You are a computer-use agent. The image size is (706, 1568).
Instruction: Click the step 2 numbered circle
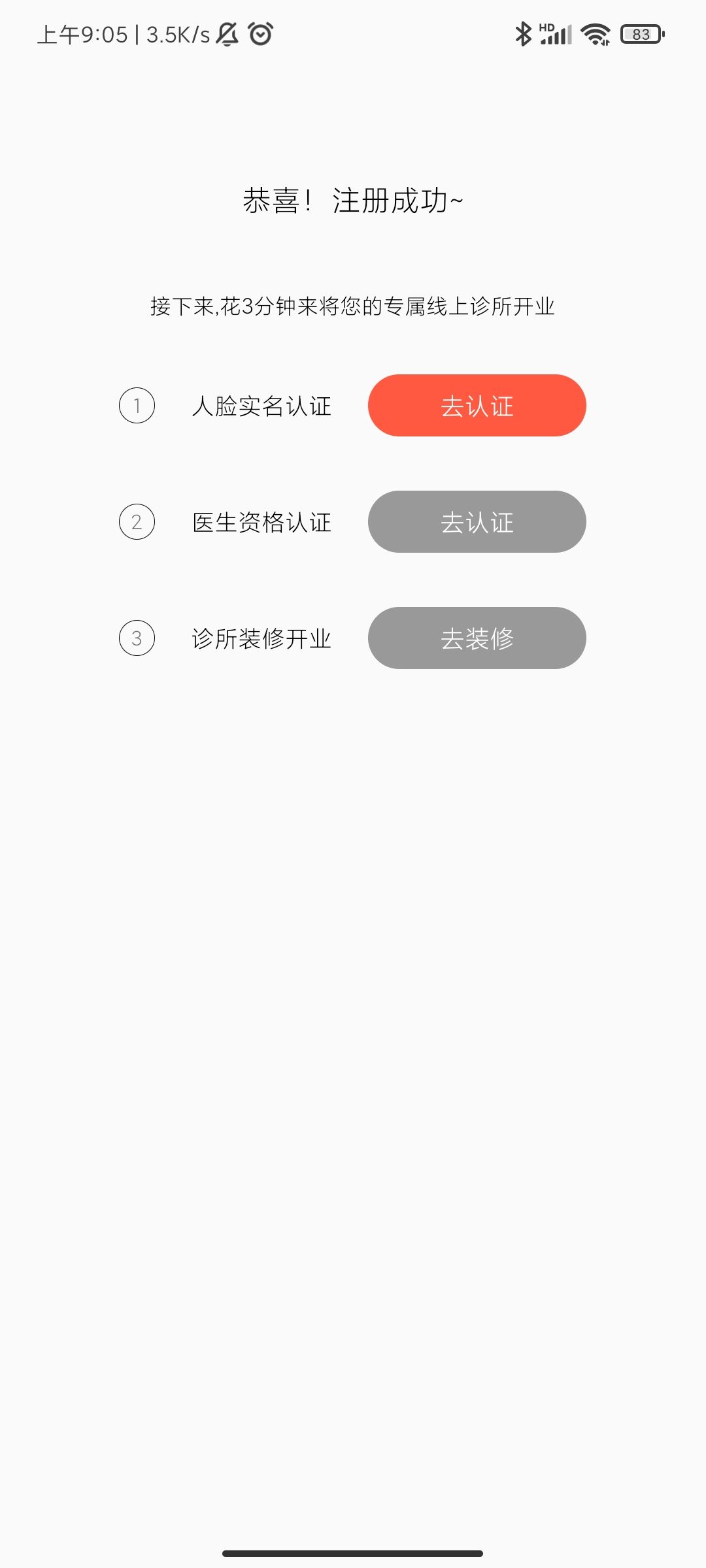(137, 522)
